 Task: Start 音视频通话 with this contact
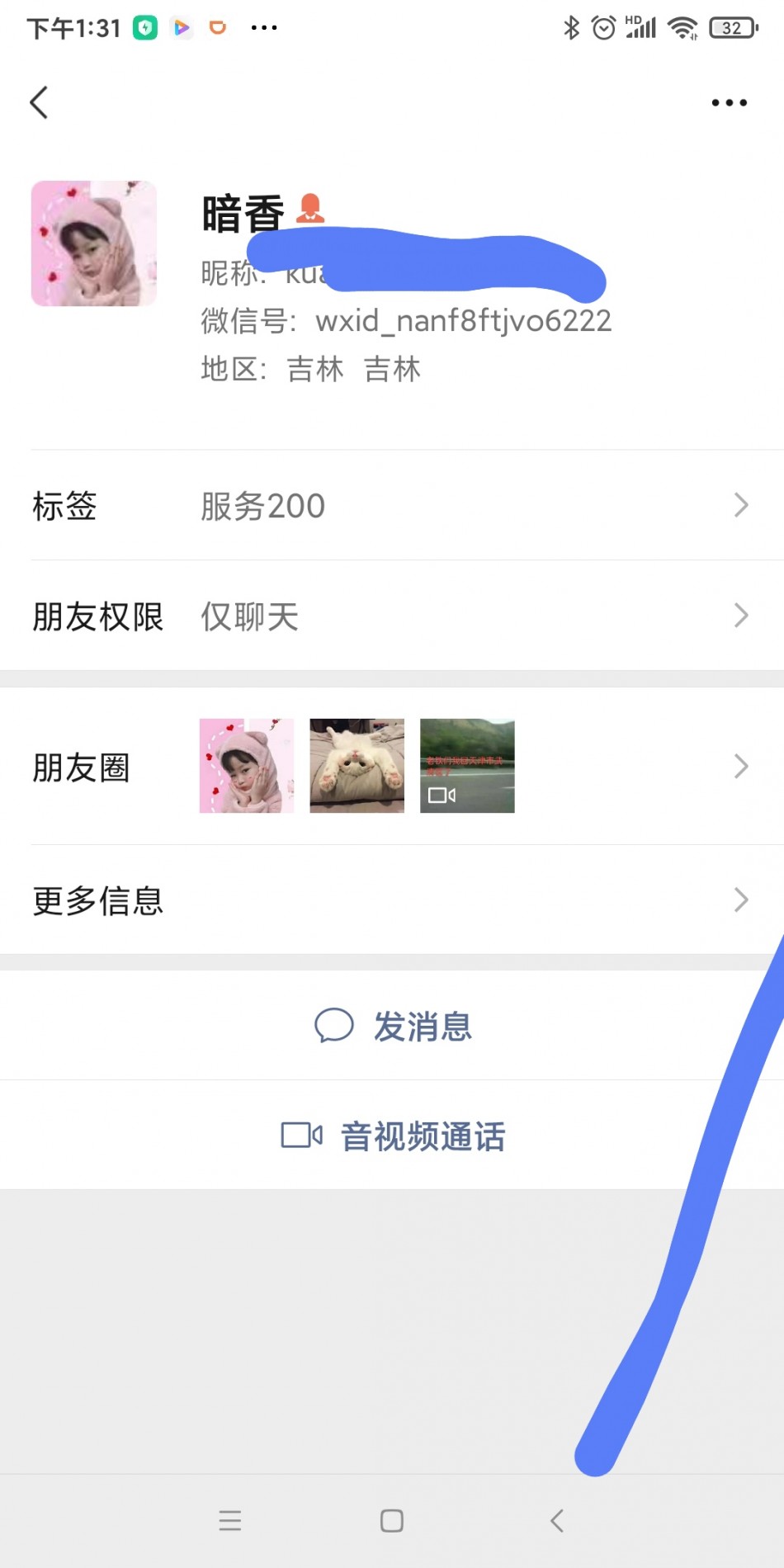[394, 1136]
